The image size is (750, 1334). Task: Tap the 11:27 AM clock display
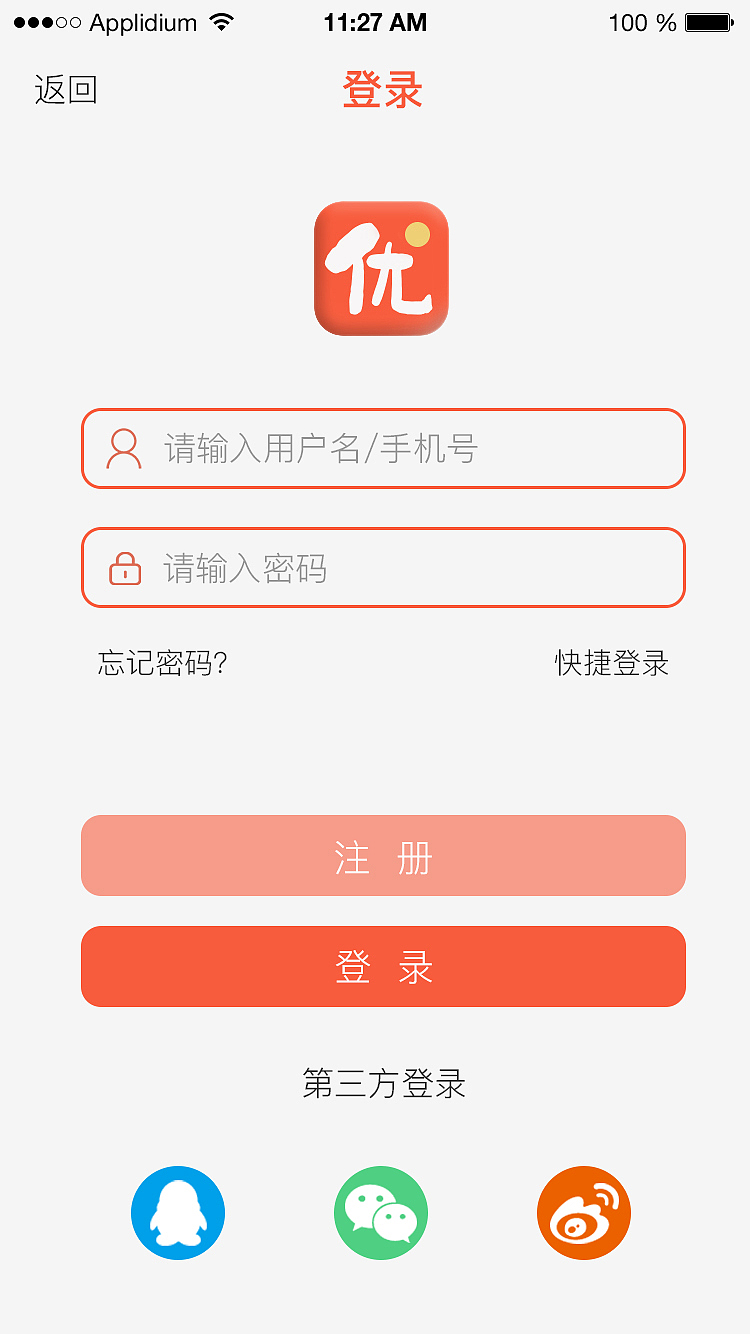point(375,21)
